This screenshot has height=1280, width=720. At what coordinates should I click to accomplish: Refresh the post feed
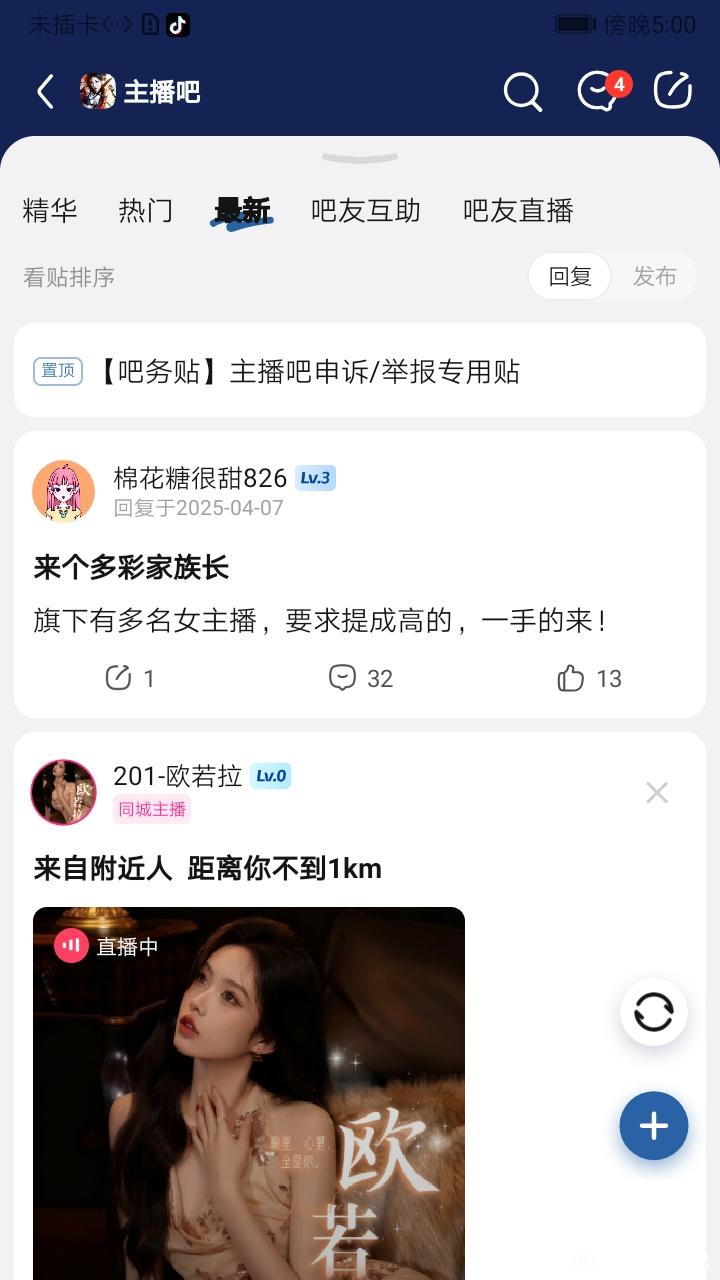pyautogui.click(x=654, y=1012)
